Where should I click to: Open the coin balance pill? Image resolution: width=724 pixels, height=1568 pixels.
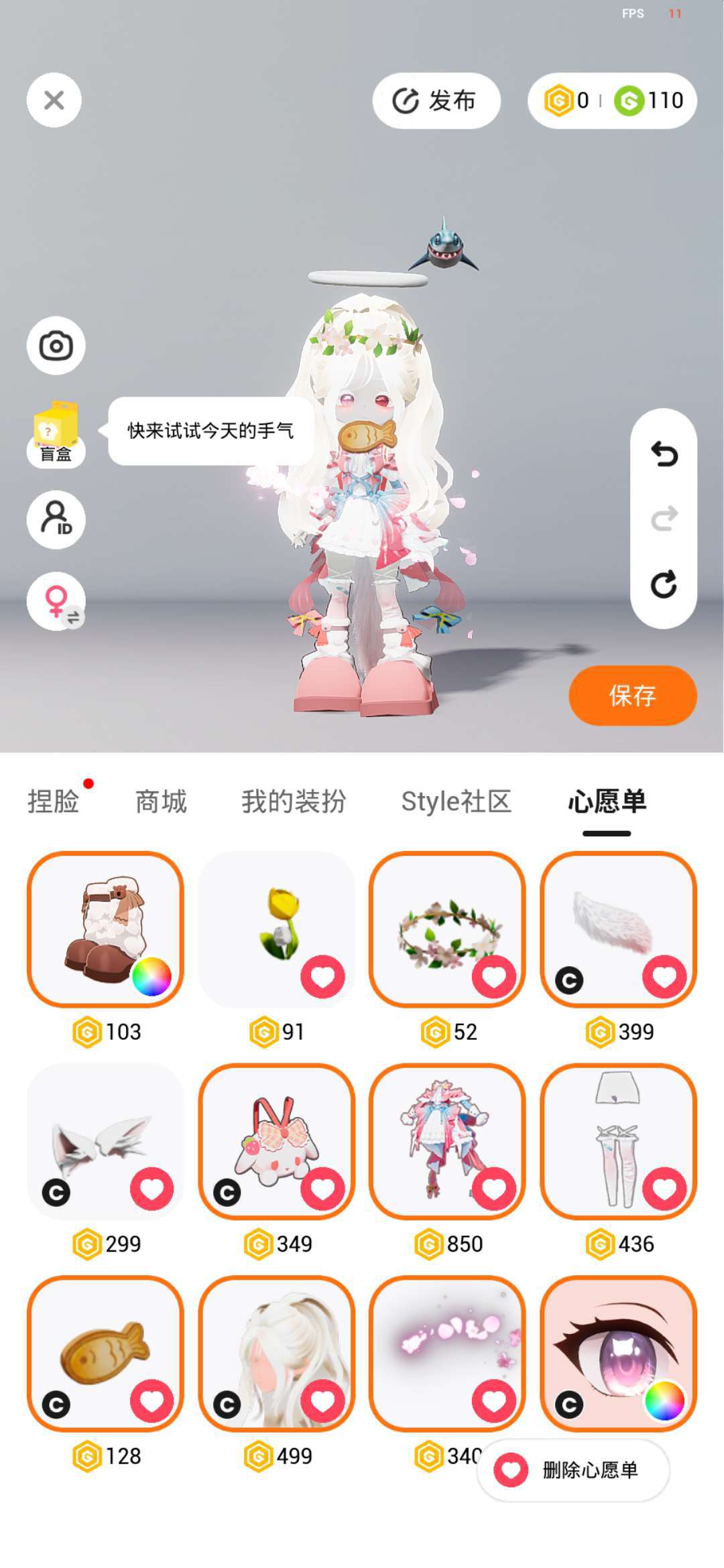612,101
